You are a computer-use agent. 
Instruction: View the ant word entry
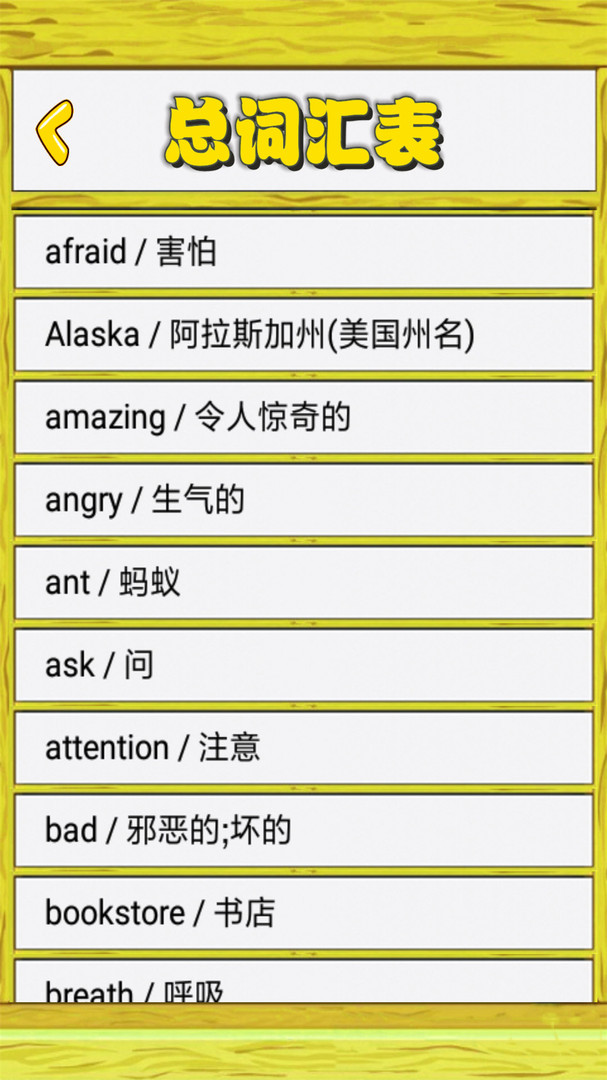tap(303, 582)
